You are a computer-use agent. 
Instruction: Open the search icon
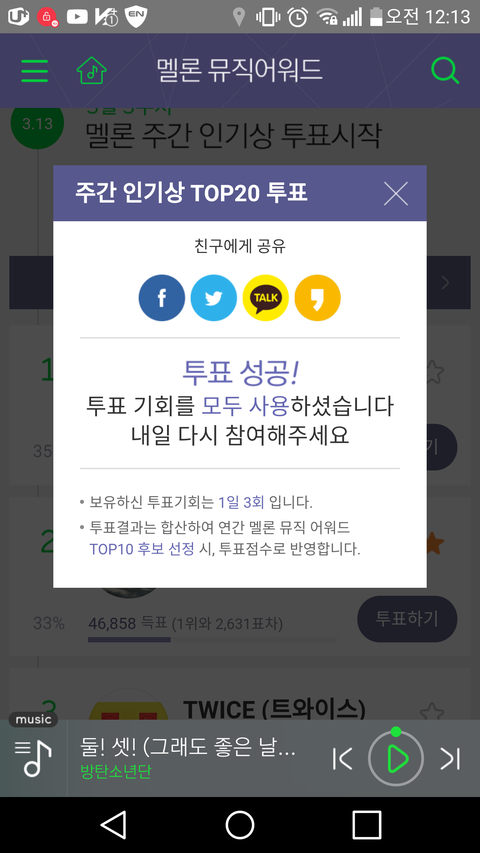[x=445, y=71]
